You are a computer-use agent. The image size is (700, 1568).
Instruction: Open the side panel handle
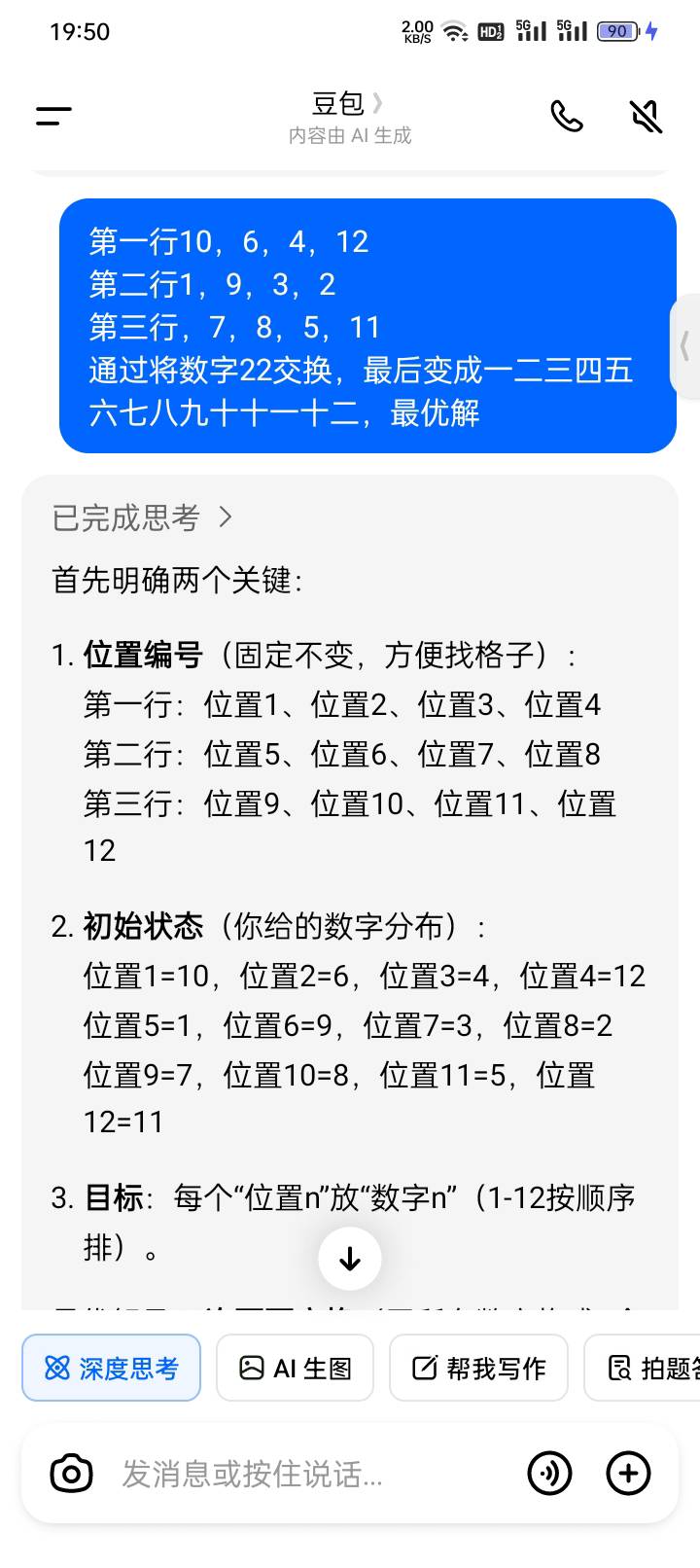685,346
